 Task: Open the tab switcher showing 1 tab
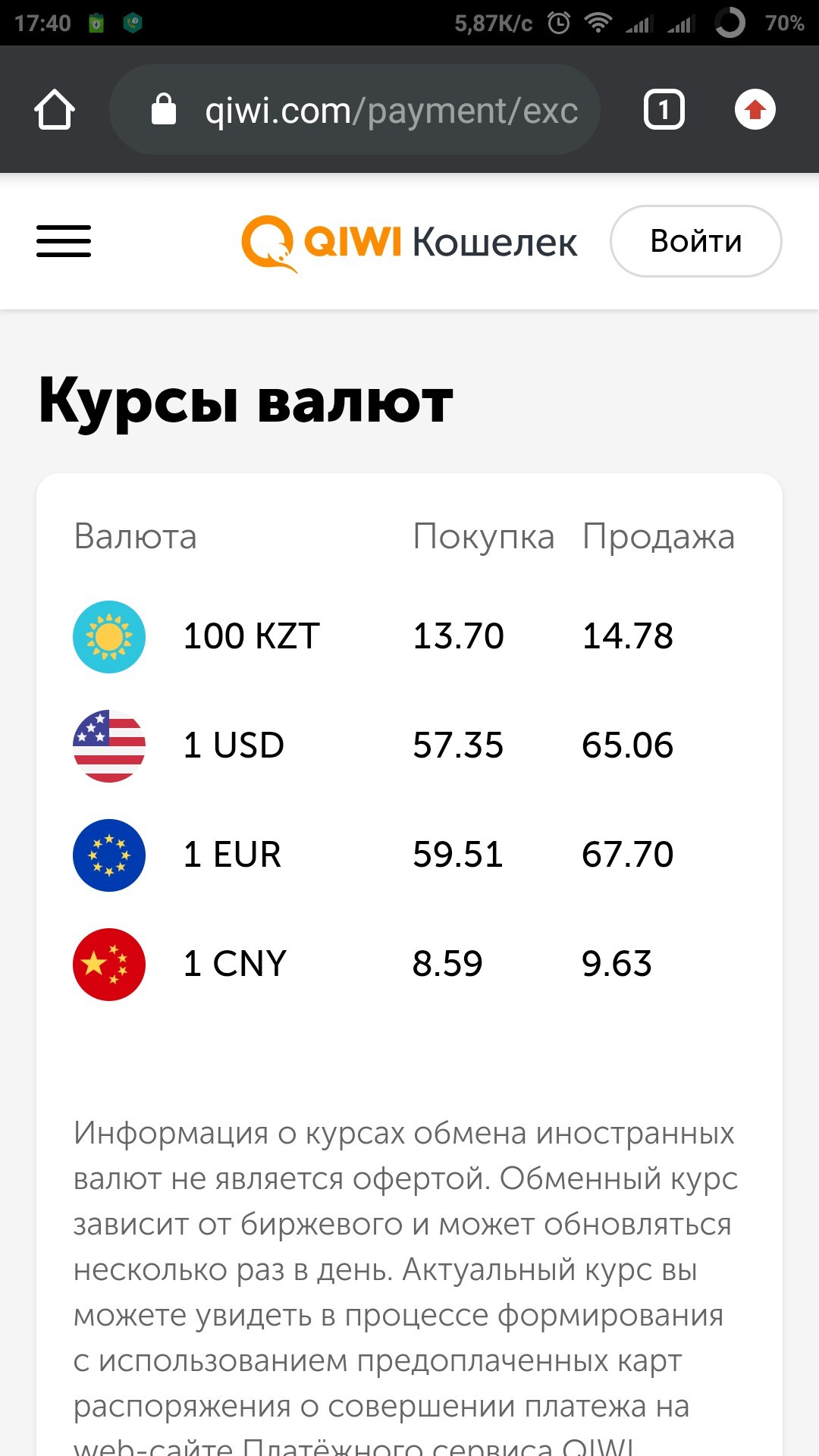click(x=664, y=110)
